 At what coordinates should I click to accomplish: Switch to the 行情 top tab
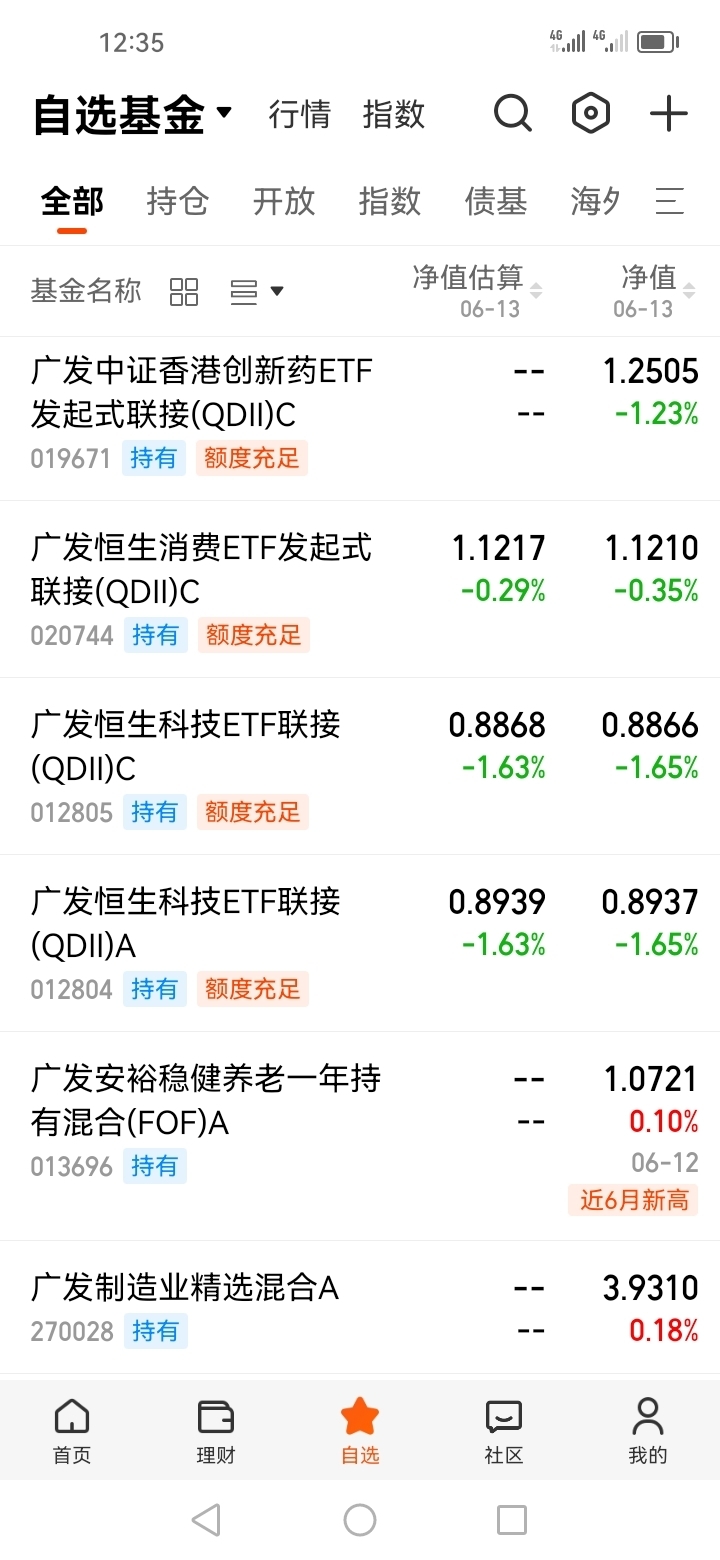[x=299, y=114]
